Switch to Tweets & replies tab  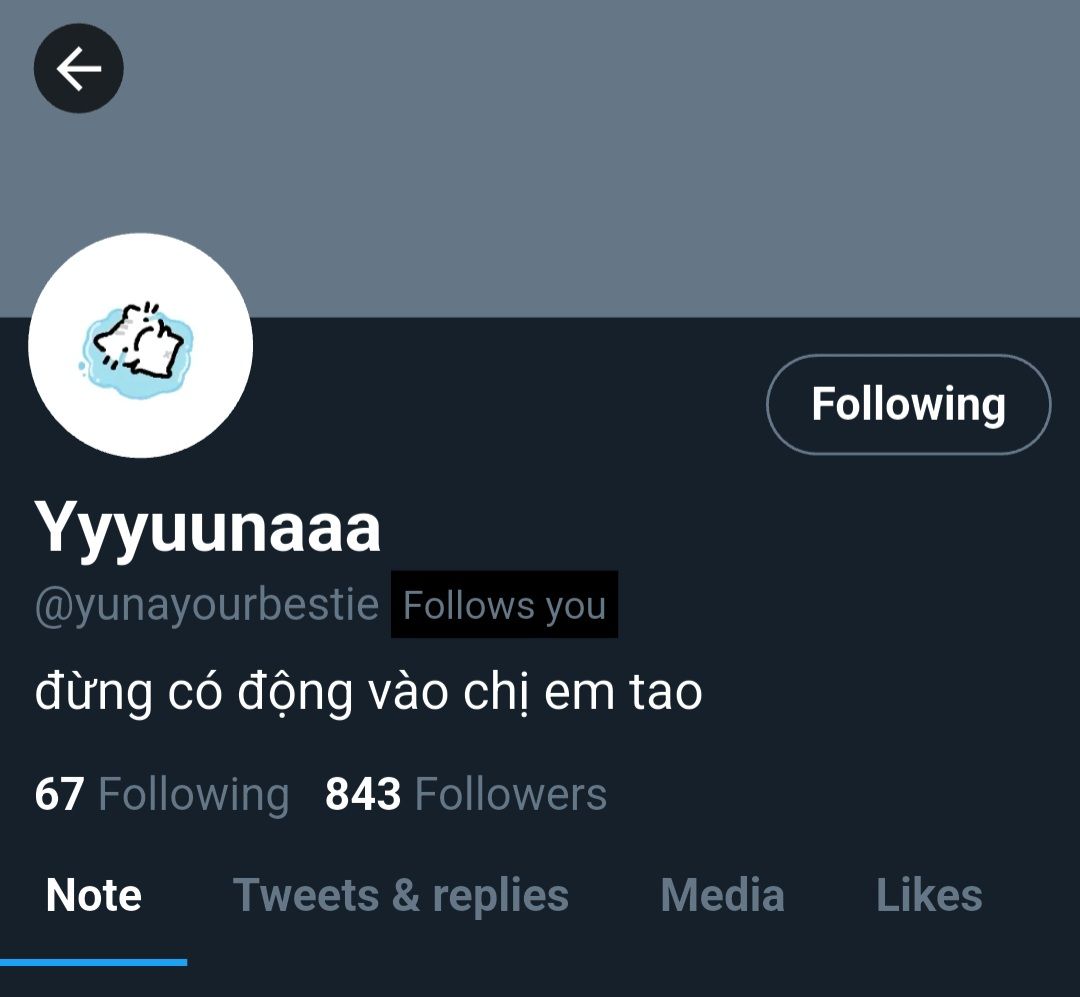[400, 896]
